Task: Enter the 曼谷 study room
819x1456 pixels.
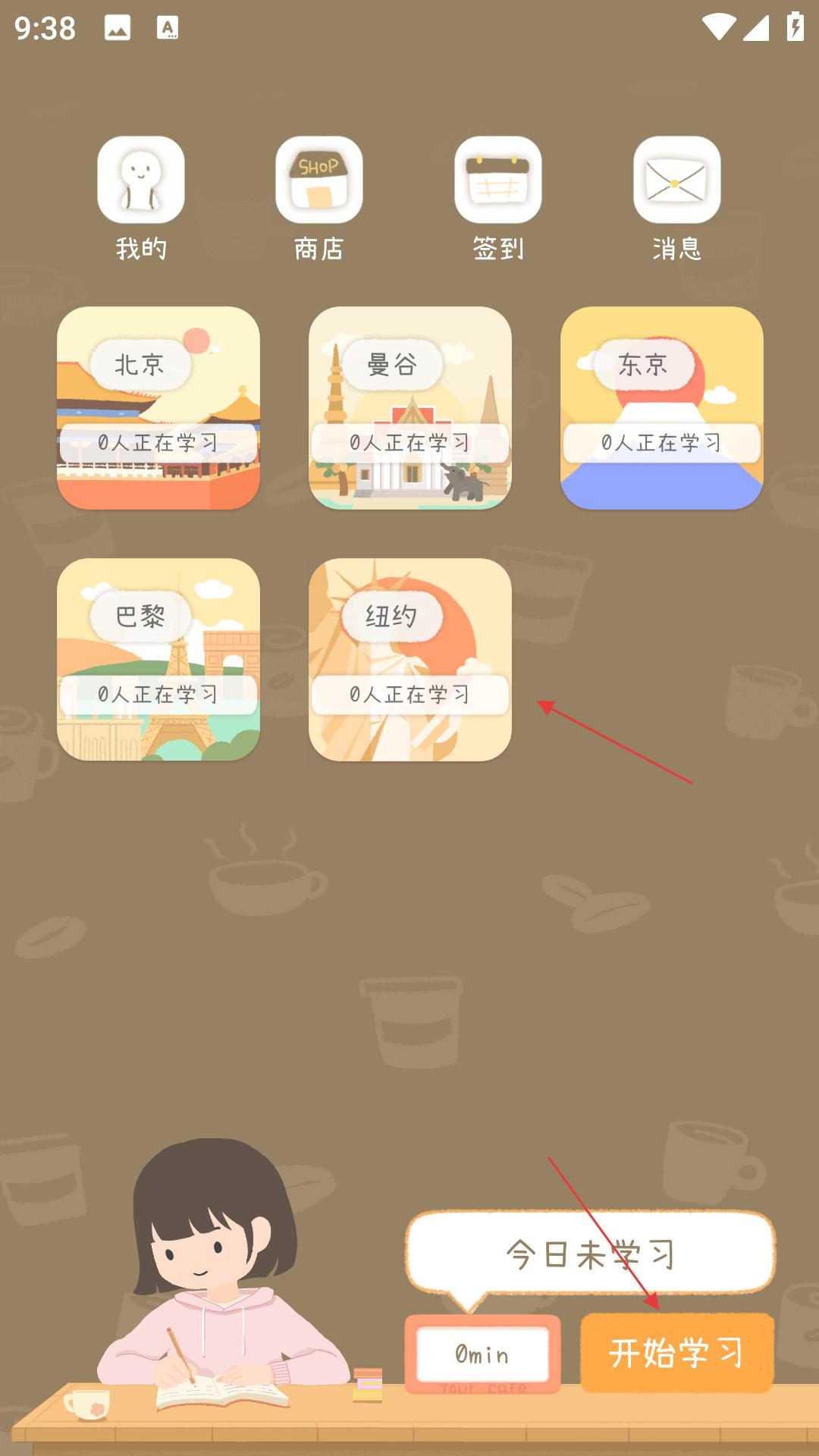Action: (410, 408)
